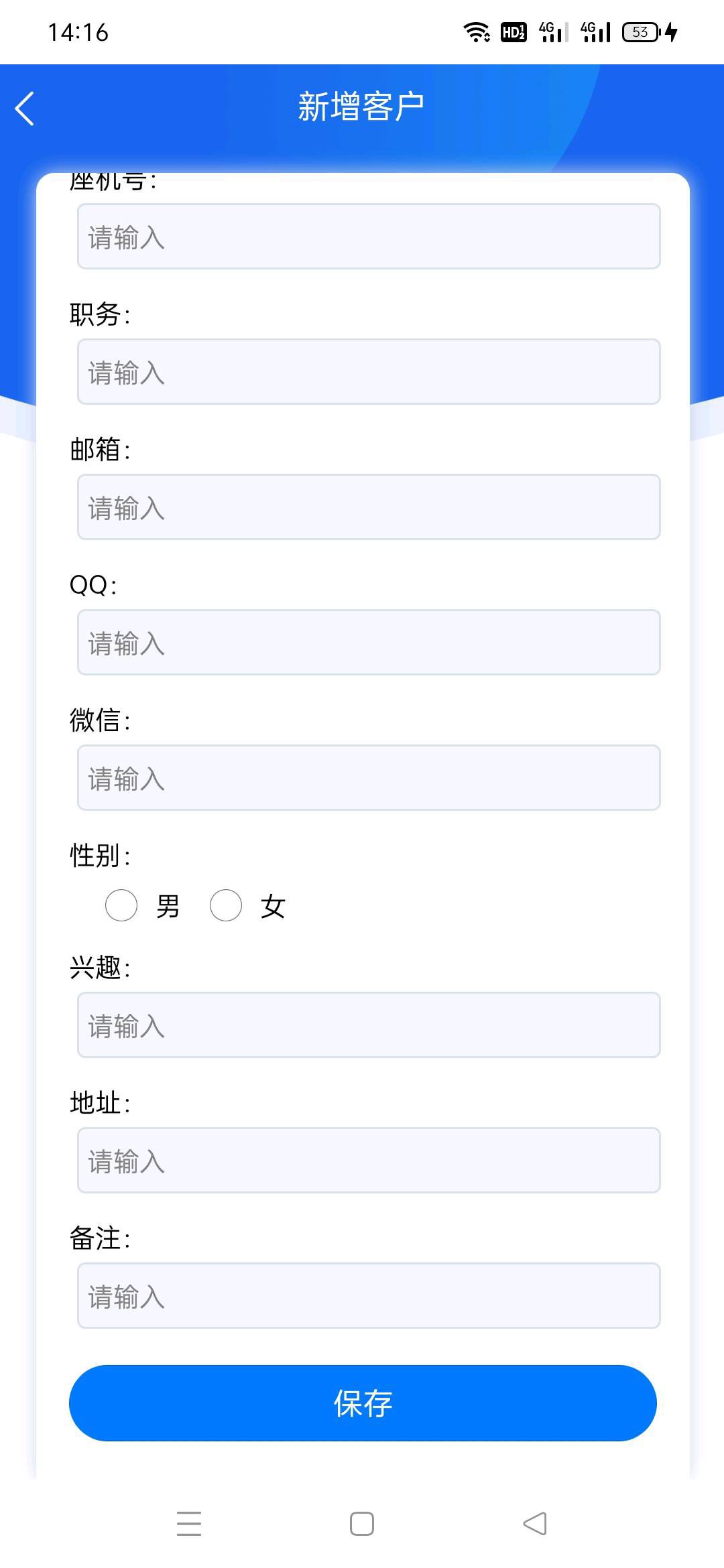The width and height of the screenshot is (724, 1568).
Task: Go to home screen via system button
Action: point(362,1524)
